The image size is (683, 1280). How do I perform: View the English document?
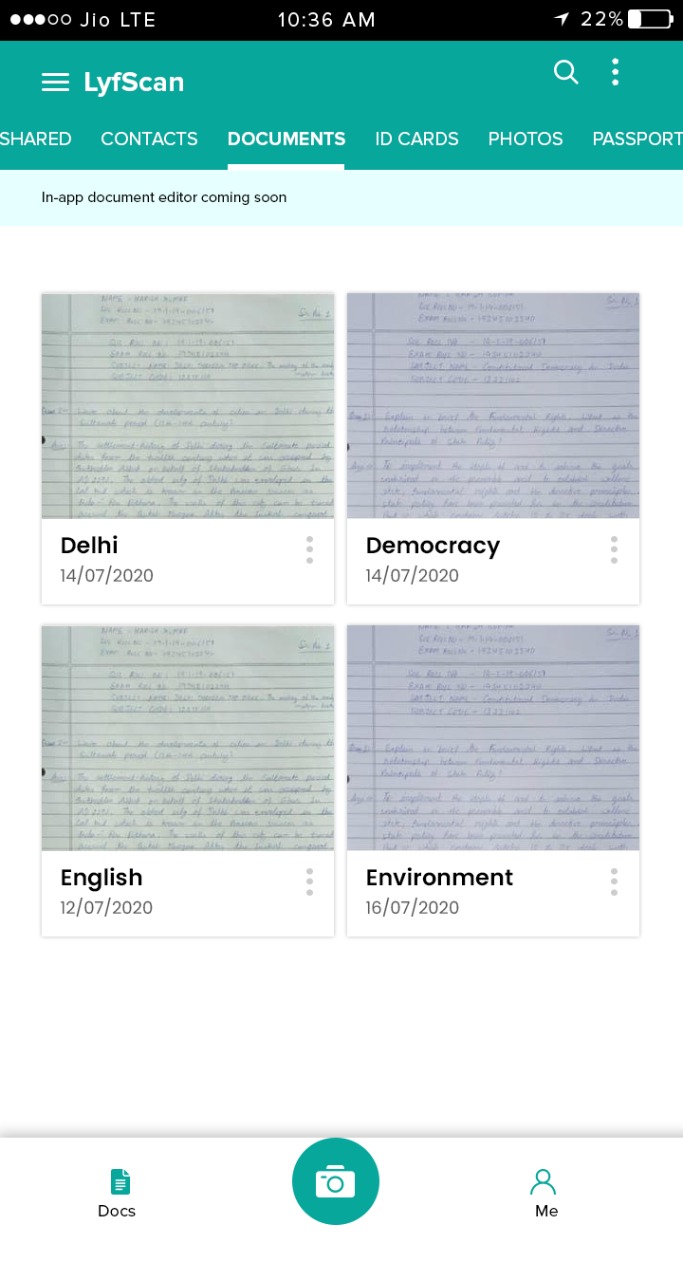(x=188, y=738)
